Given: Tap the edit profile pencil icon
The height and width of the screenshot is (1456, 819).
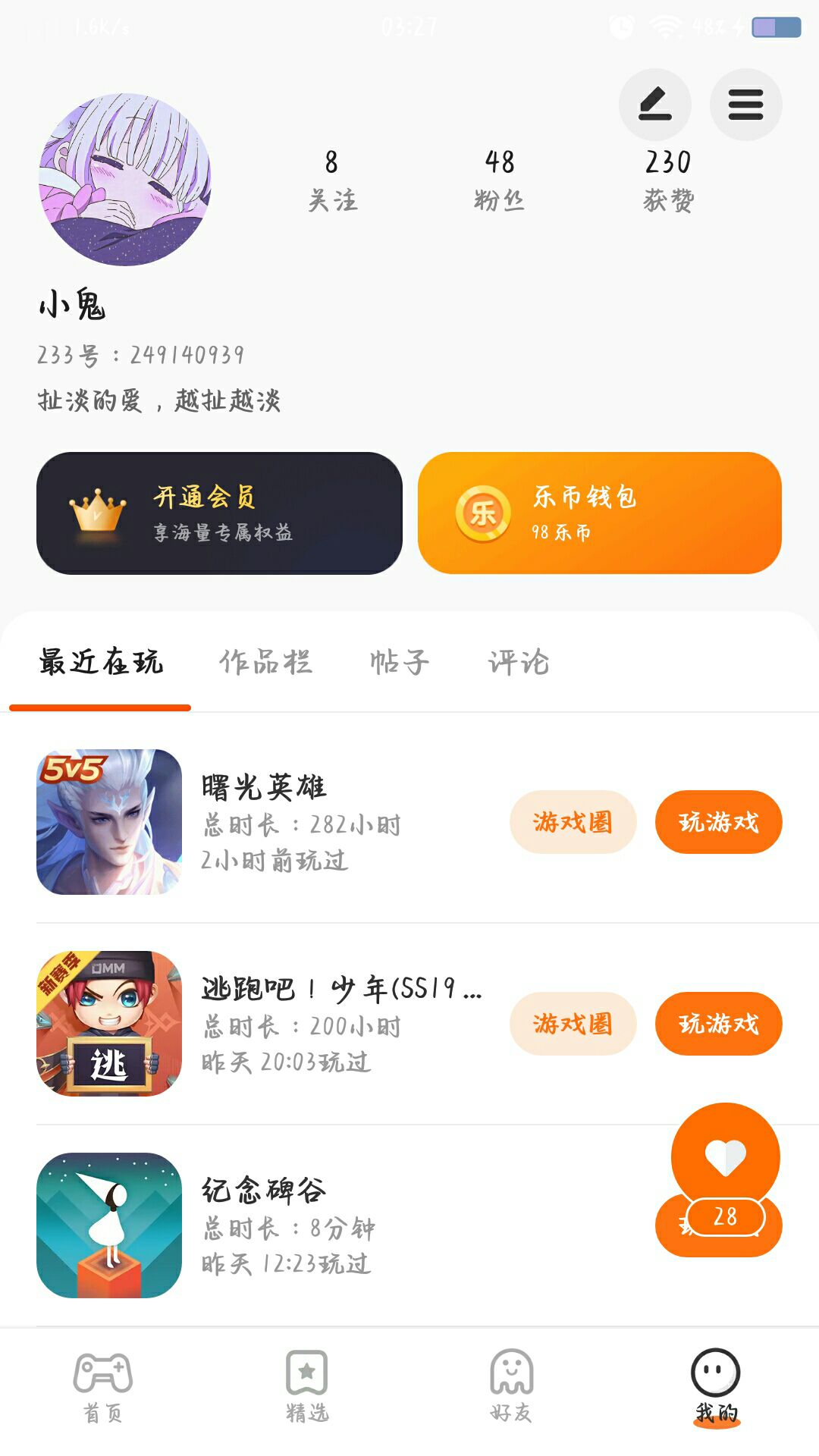Looking at the screenshot, I should tap(654, 105).
